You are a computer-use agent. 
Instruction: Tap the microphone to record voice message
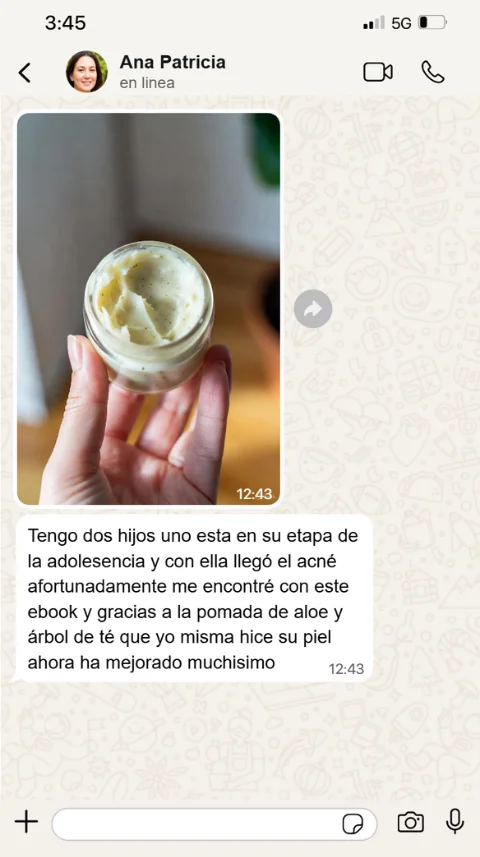coord(455,821)
